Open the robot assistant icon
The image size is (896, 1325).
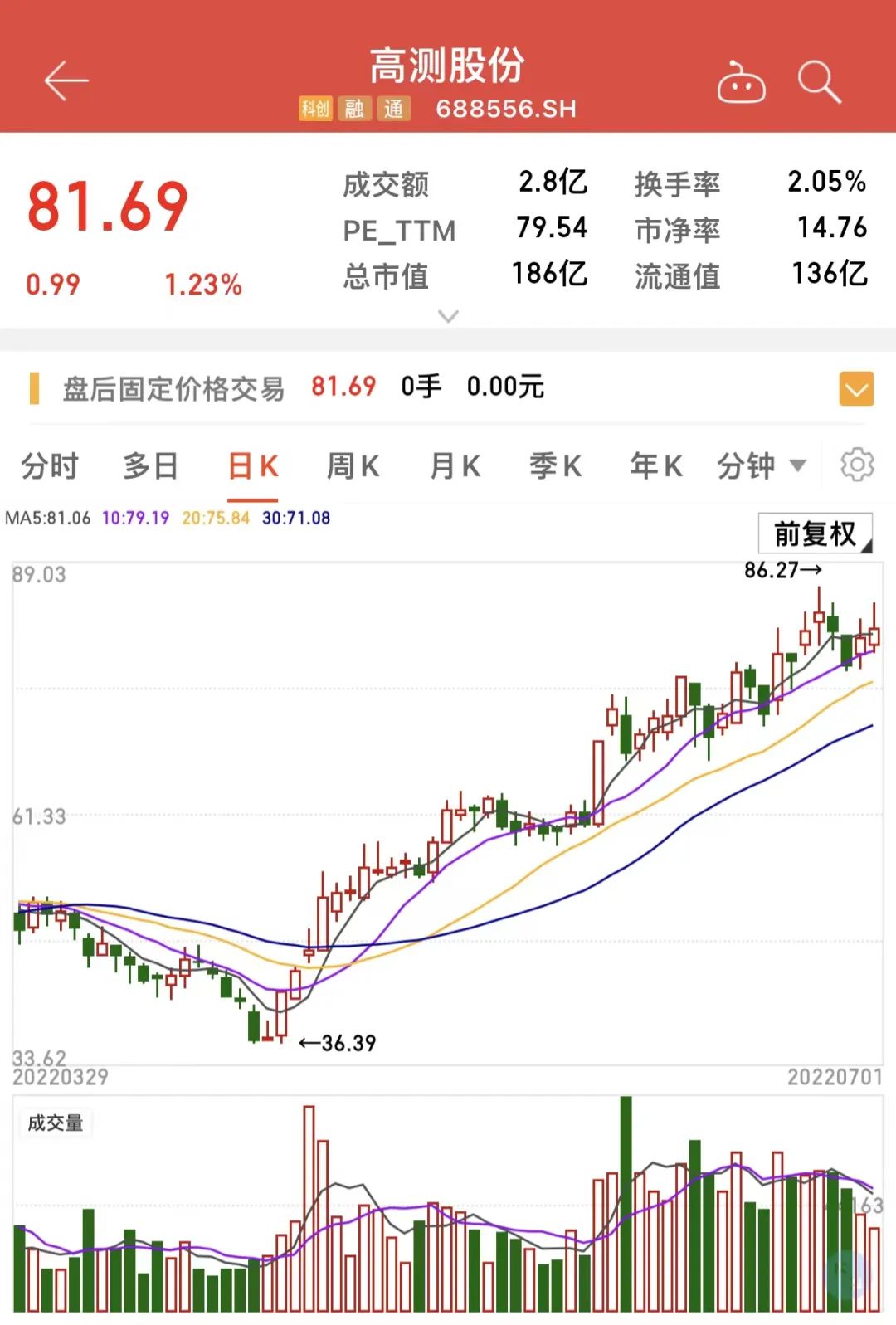coord(741,82)
